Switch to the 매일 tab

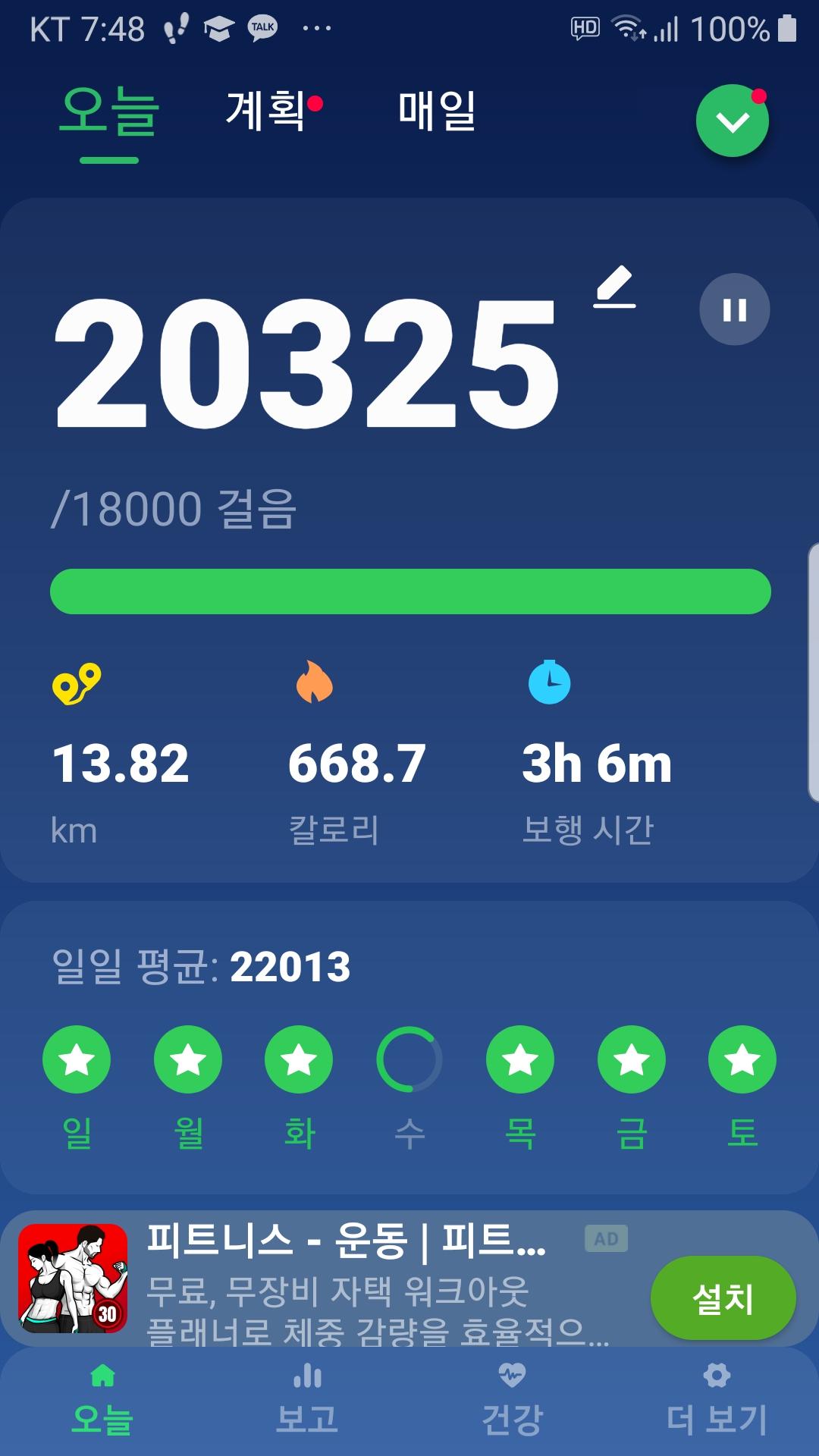pos(437,111)
